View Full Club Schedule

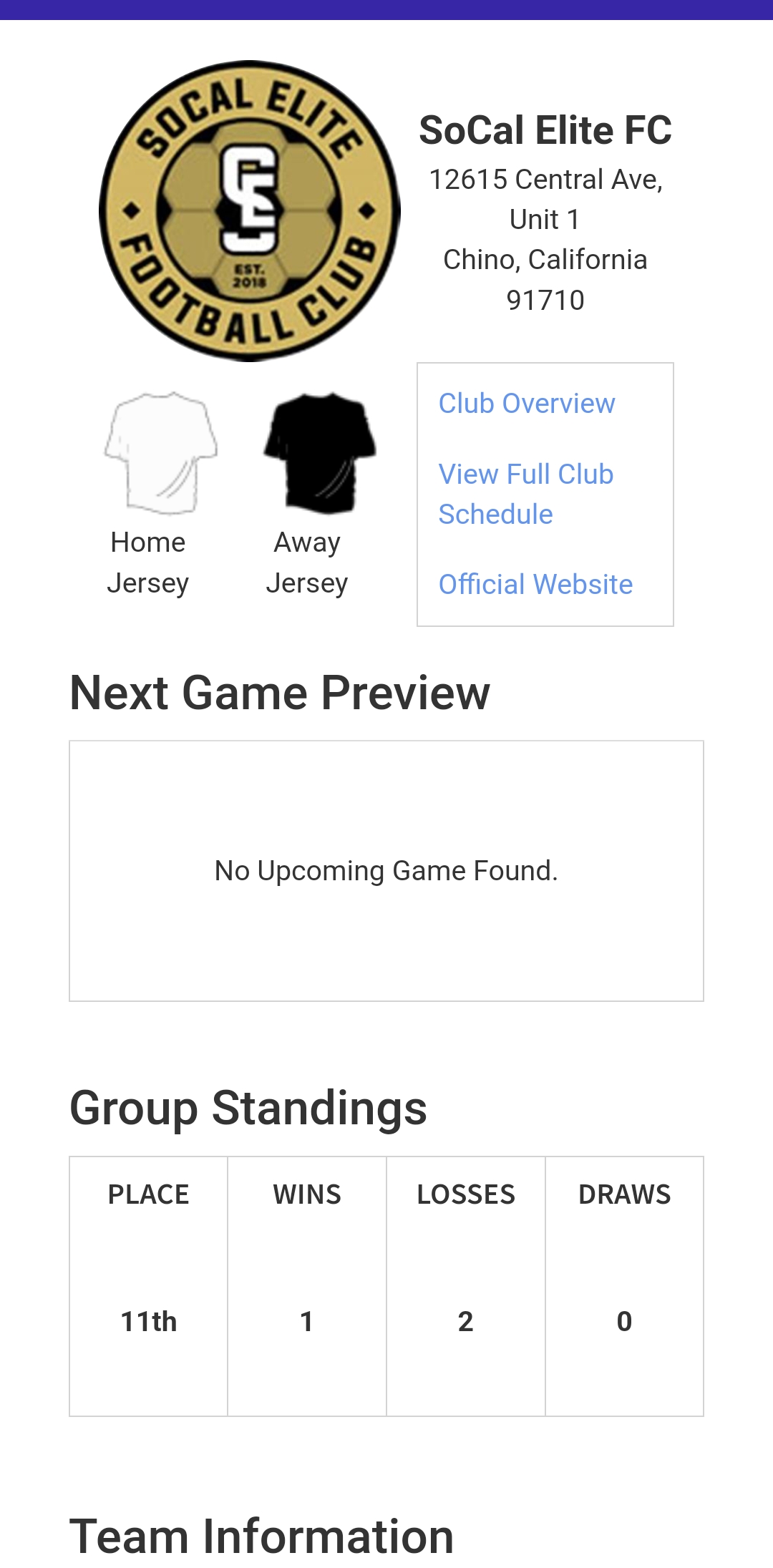tap(525, 494)
